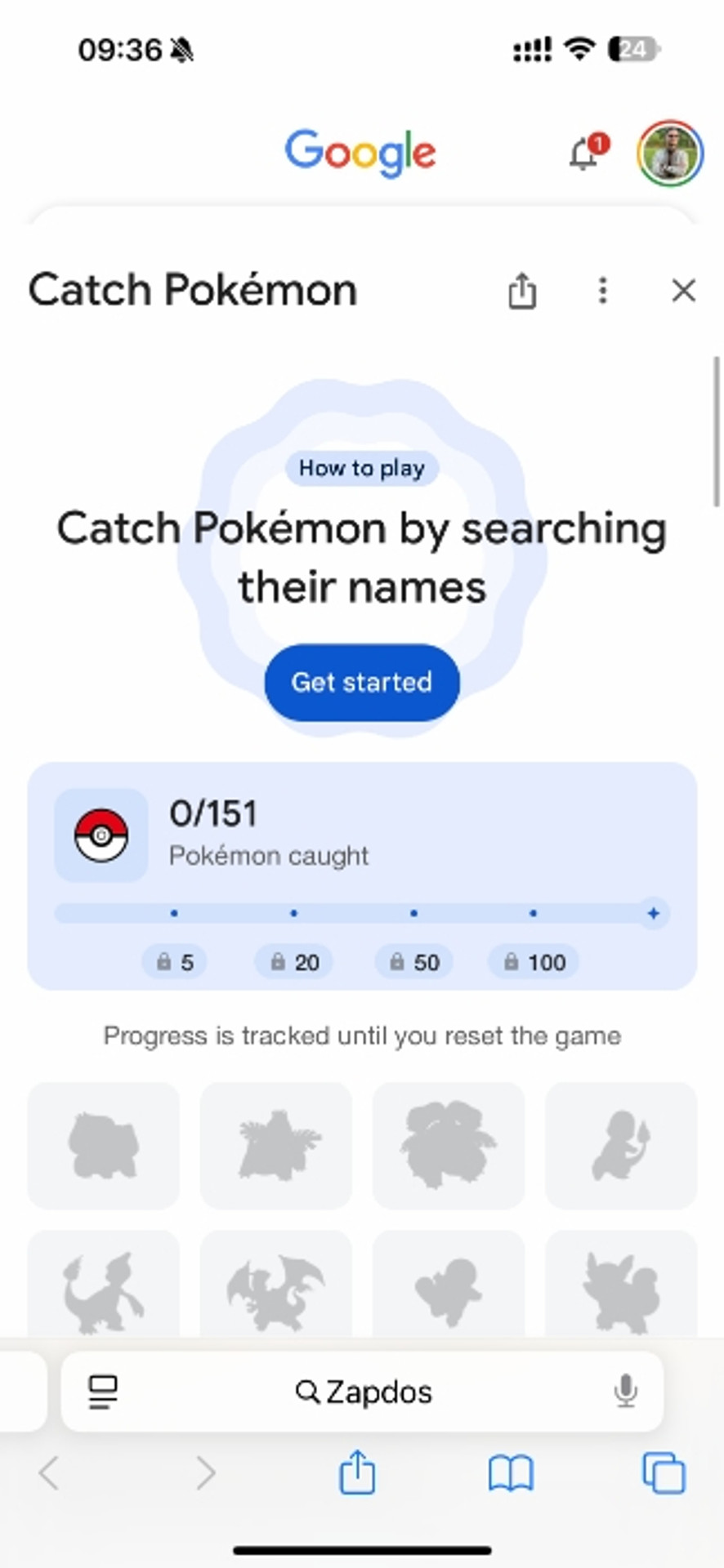Share the Catch Pokémon game
This screenshot has width=724, height=1568.
[x=522, y=291]
